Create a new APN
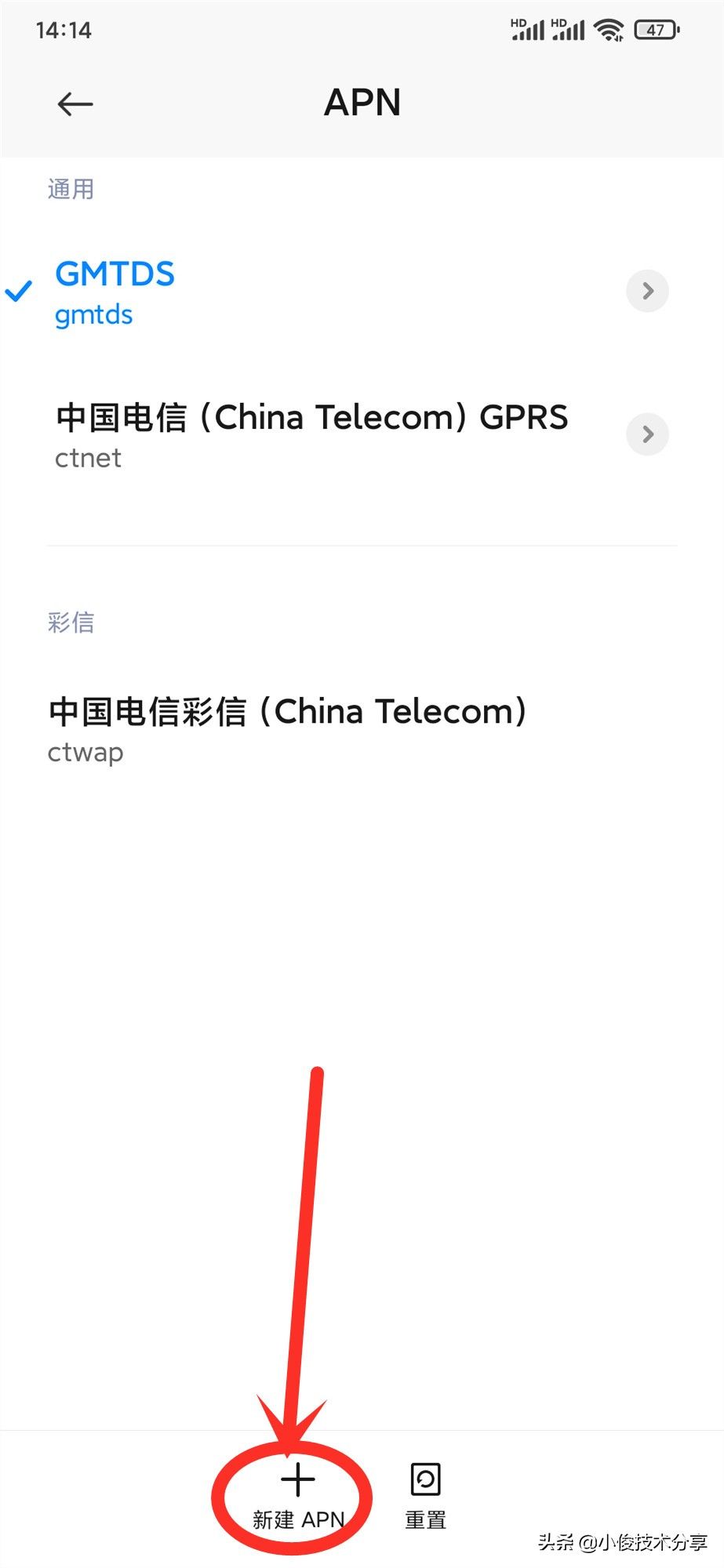This screenshot has height=1568, width=724. (298, 1496)
